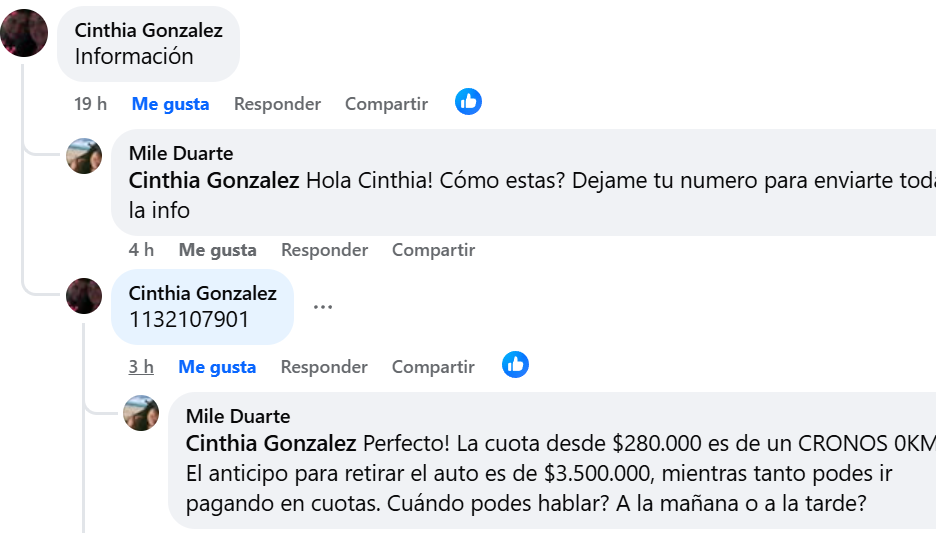The image size is (936, 533).
Task: Tap Compartir under Mile's Hola Cinthia reply
Action: (433, 250)
